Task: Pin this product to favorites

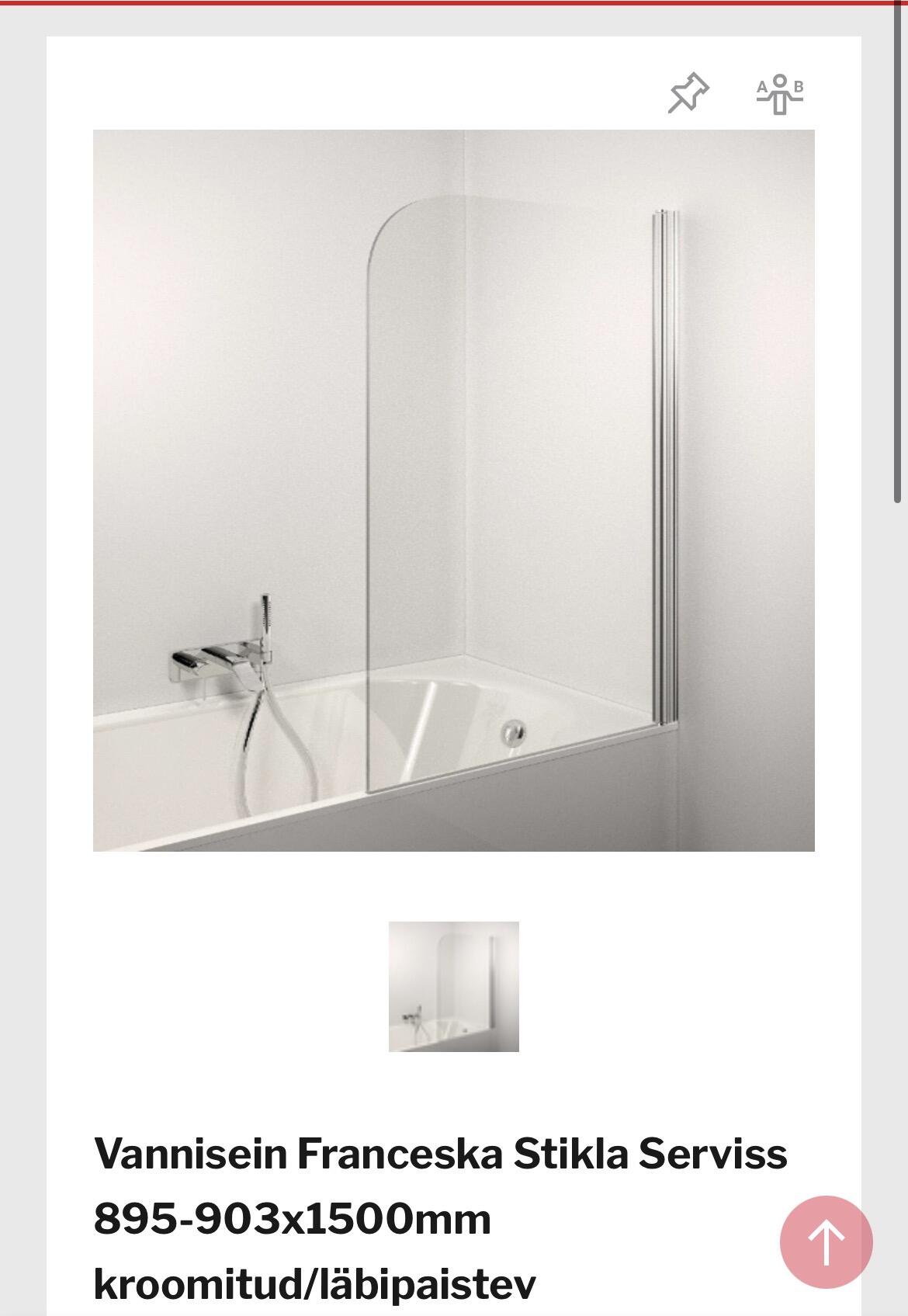Action: coord(688,93)
